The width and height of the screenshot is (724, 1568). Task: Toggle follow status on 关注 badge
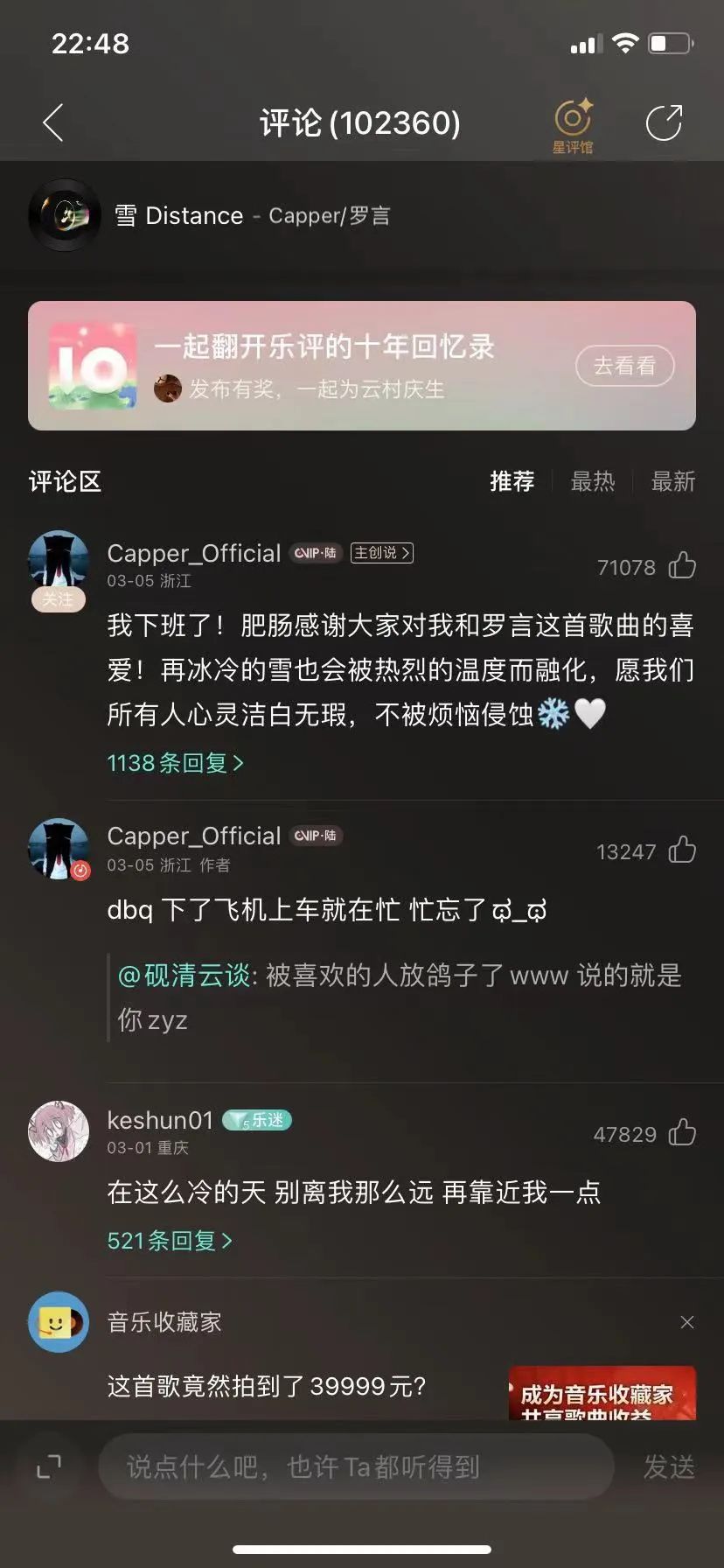click(x=58, y=599)
